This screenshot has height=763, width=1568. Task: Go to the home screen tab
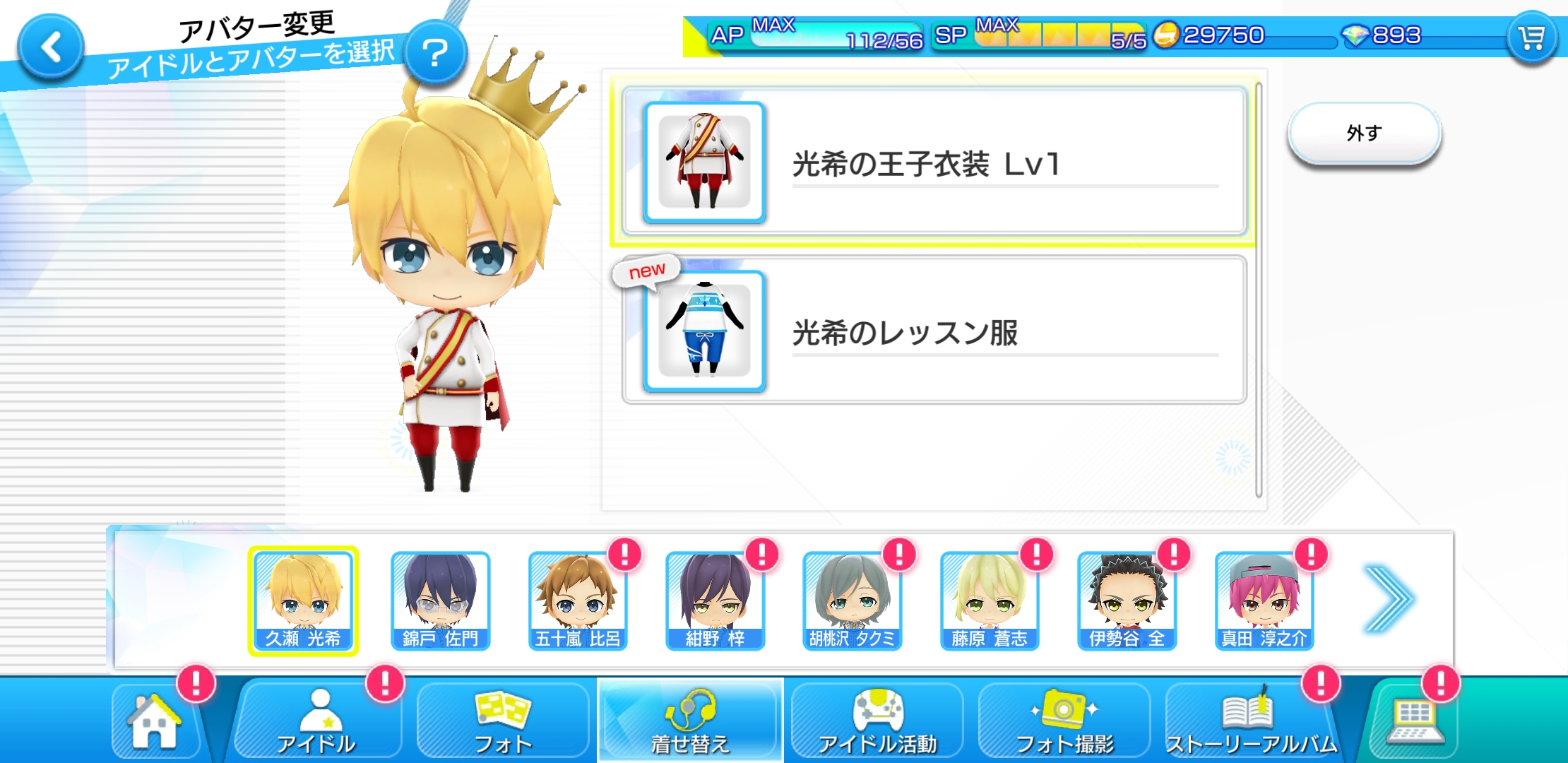click(x=156, y=721)
